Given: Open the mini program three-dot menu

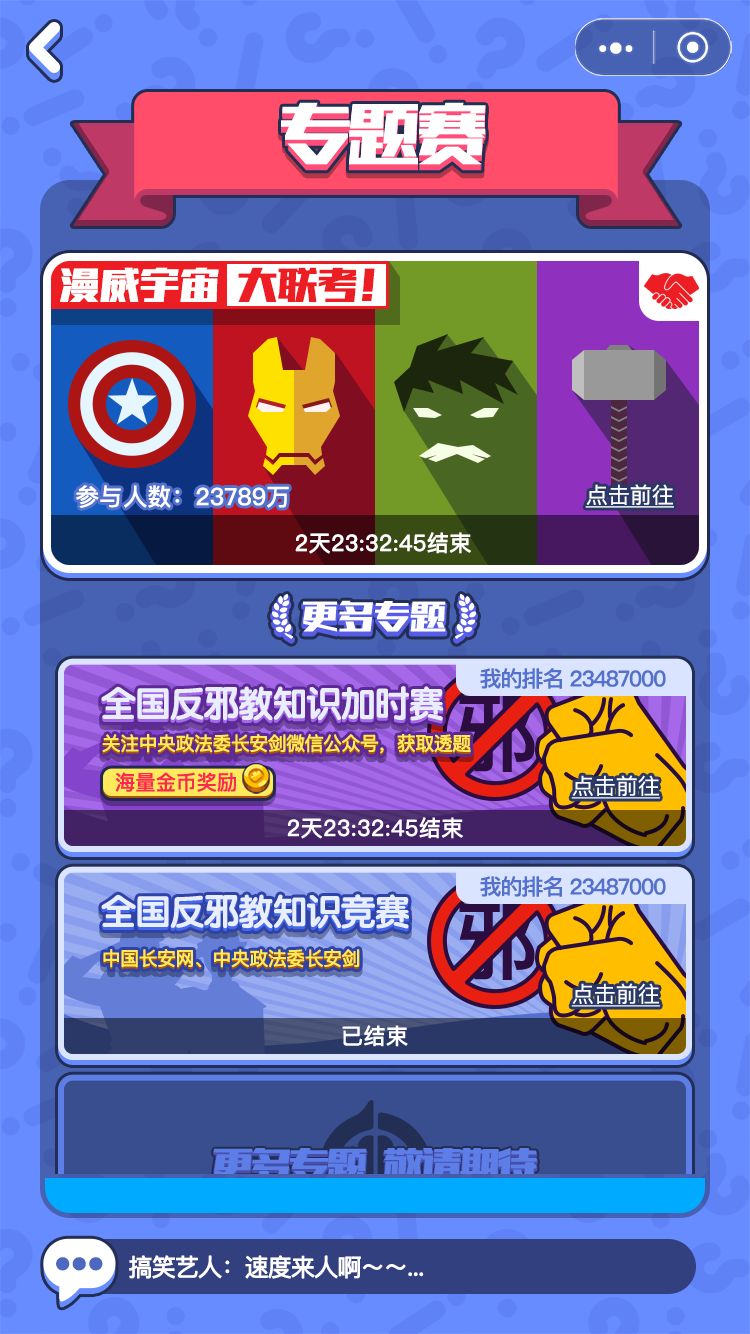Looking at the screenshot, I should click(x=615, y=48).
